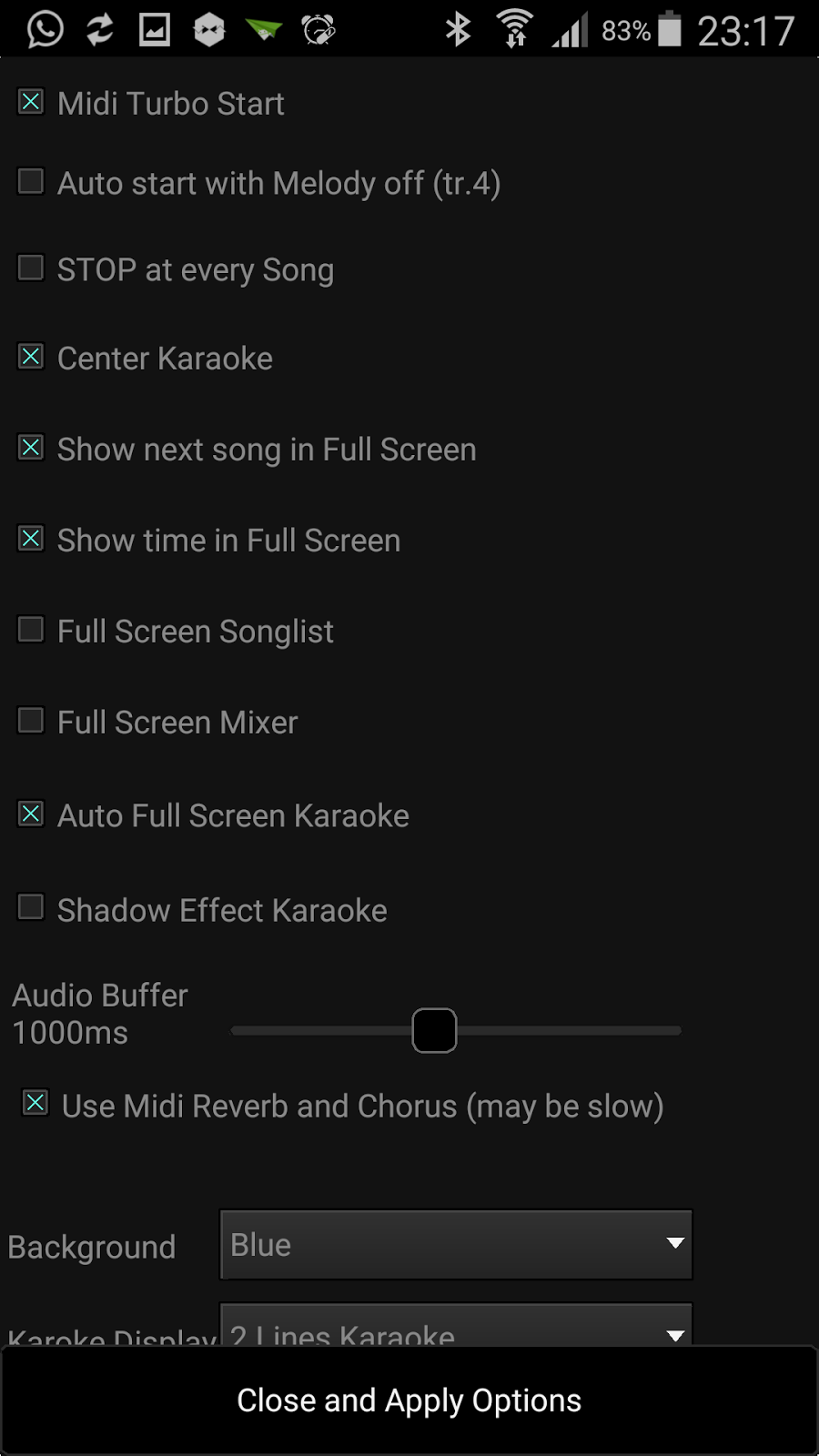Turn off Show time in Full Screen
The width and height of the screenshot is (819, 1456).
31,539
